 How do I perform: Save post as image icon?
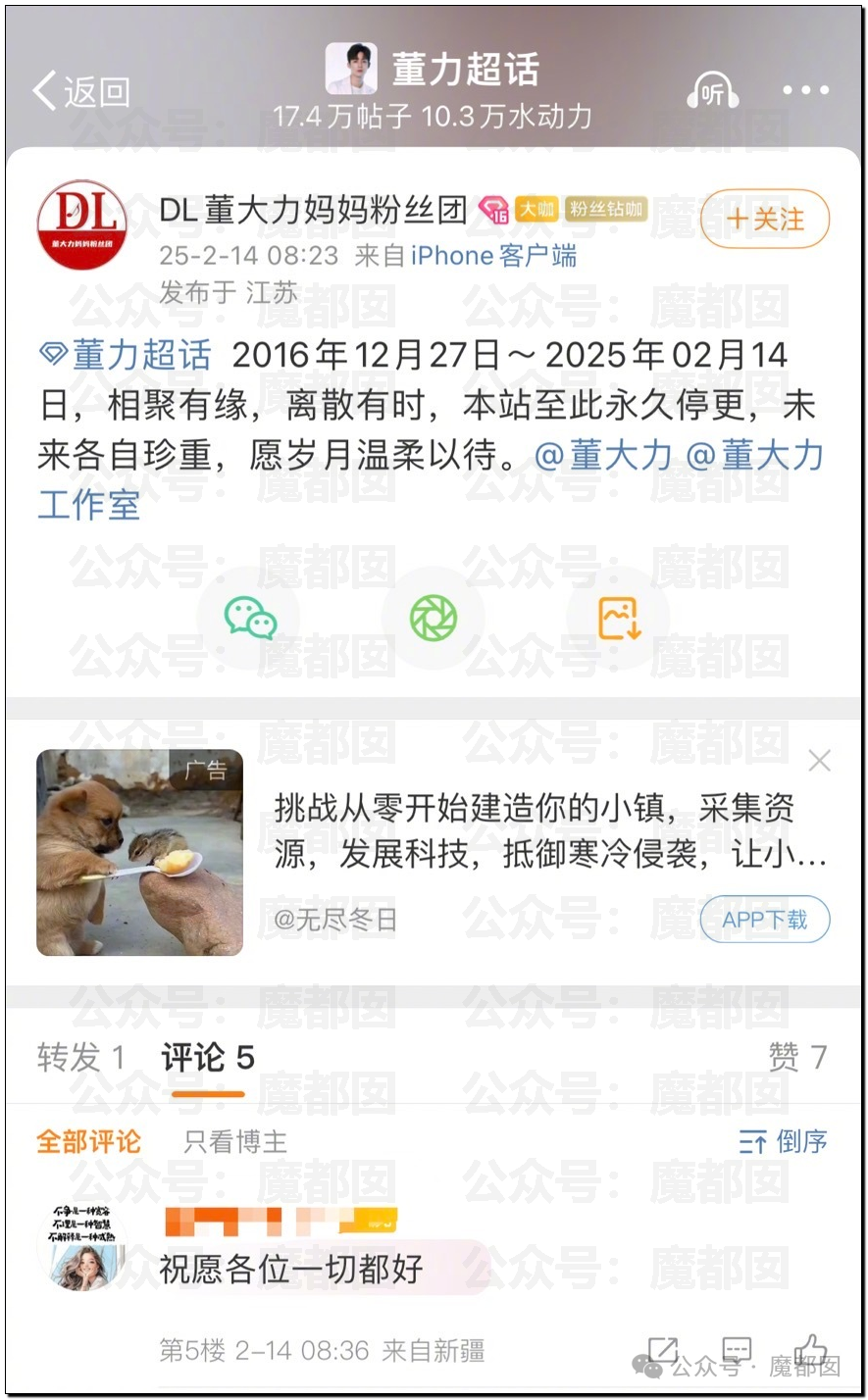tap(619, 619)
